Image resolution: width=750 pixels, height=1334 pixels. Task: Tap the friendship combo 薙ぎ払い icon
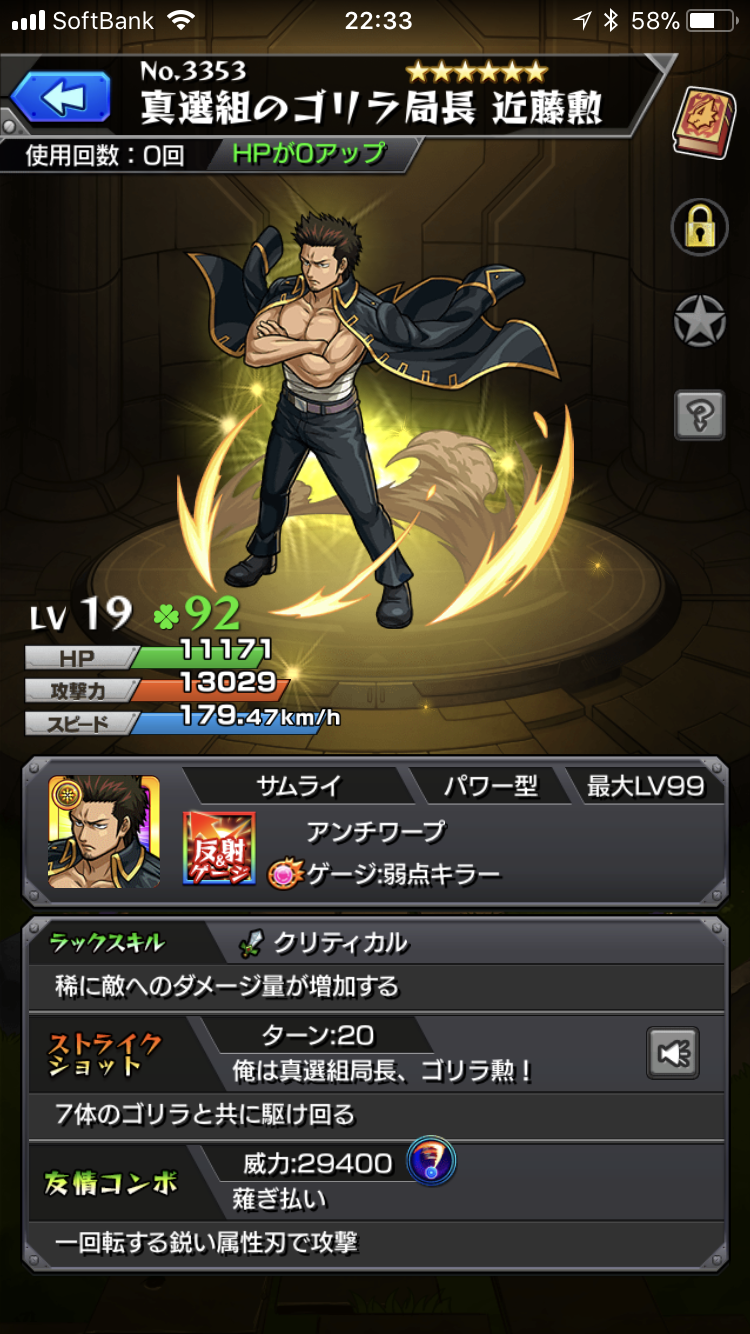tap(431, 1162)
